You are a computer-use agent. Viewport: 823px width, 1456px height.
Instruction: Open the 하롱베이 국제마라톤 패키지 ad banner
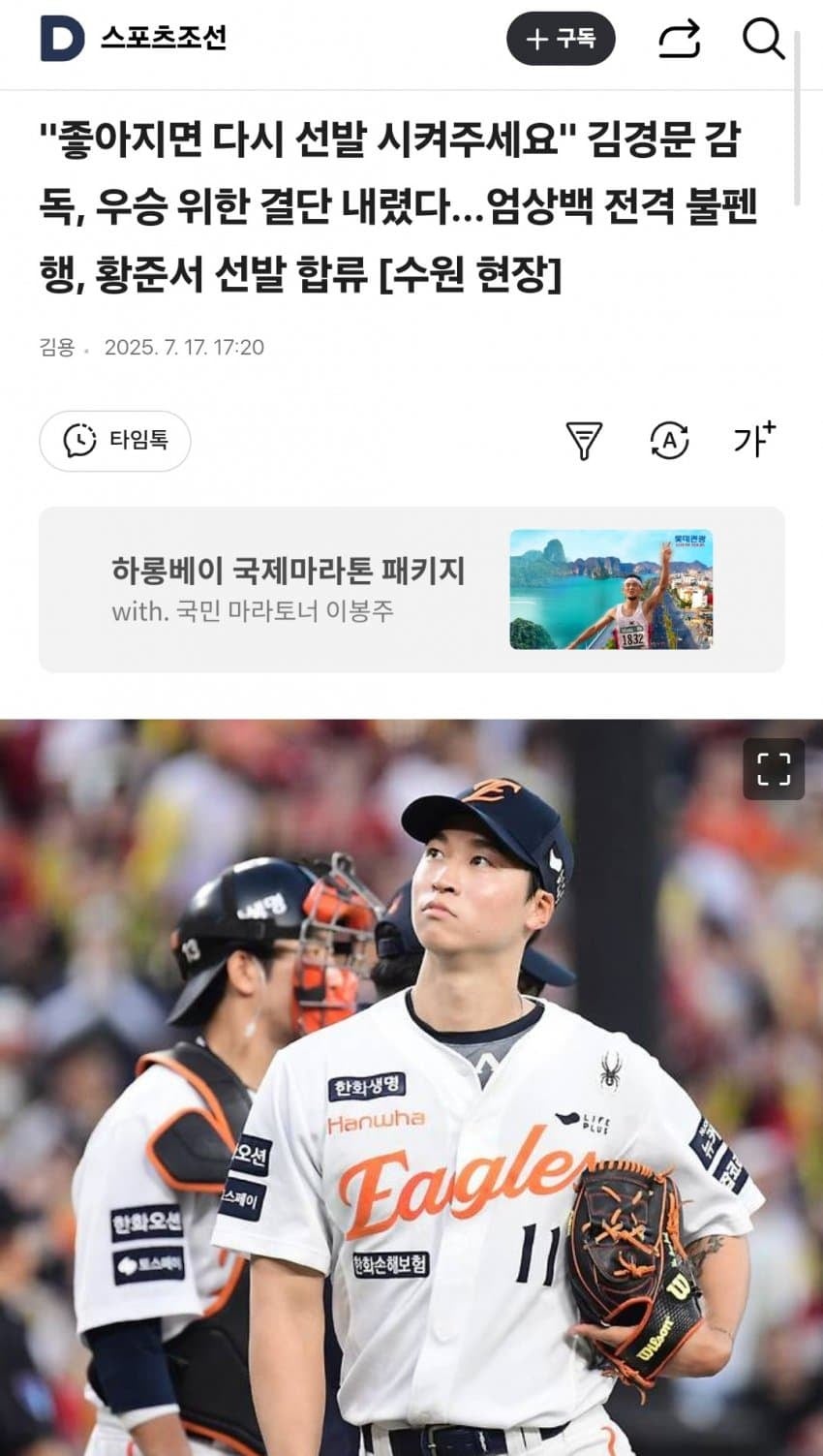point(411,589)
